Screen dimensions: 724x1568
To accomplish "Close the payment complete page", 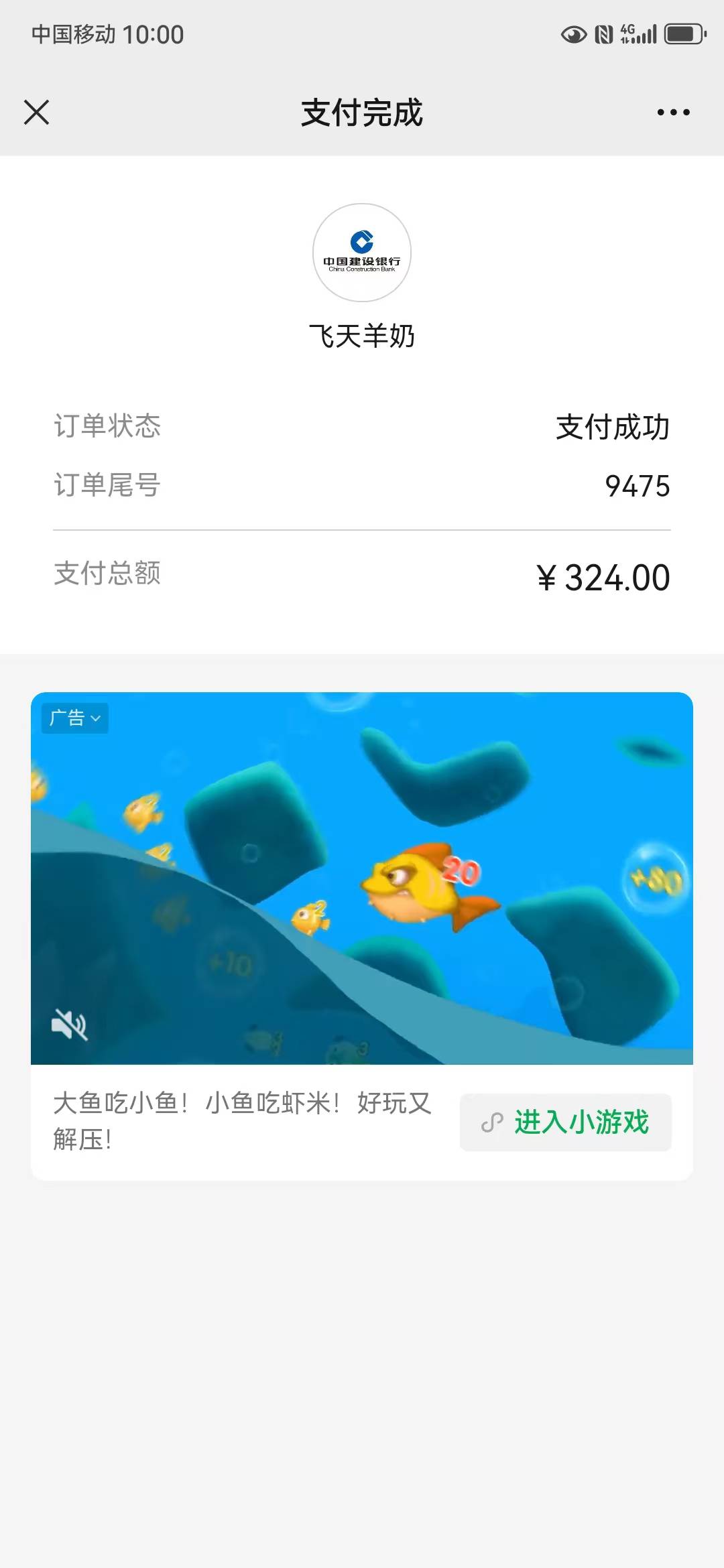I will point(37,113).
